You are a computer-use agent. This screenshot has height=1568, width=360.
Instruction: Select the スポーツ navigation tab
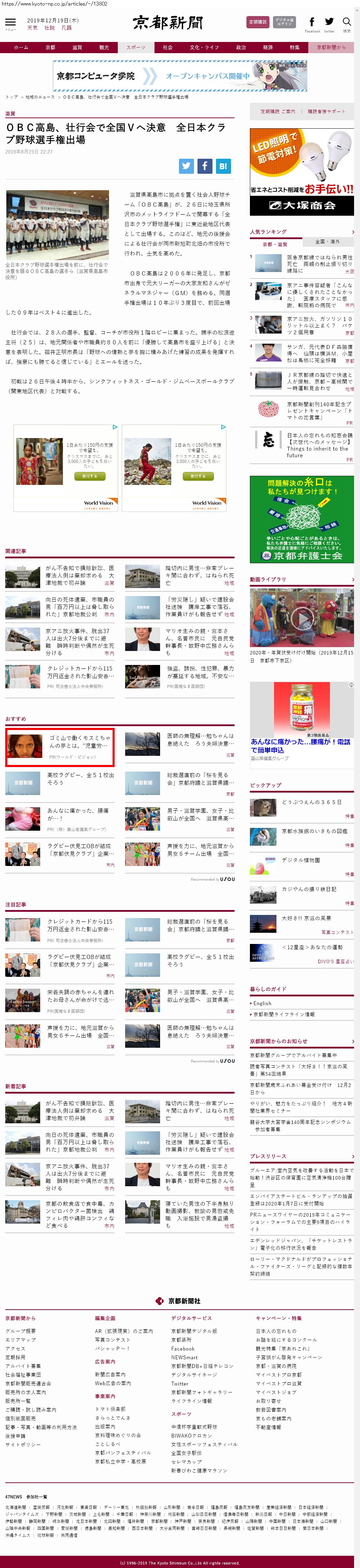point(136,48)
